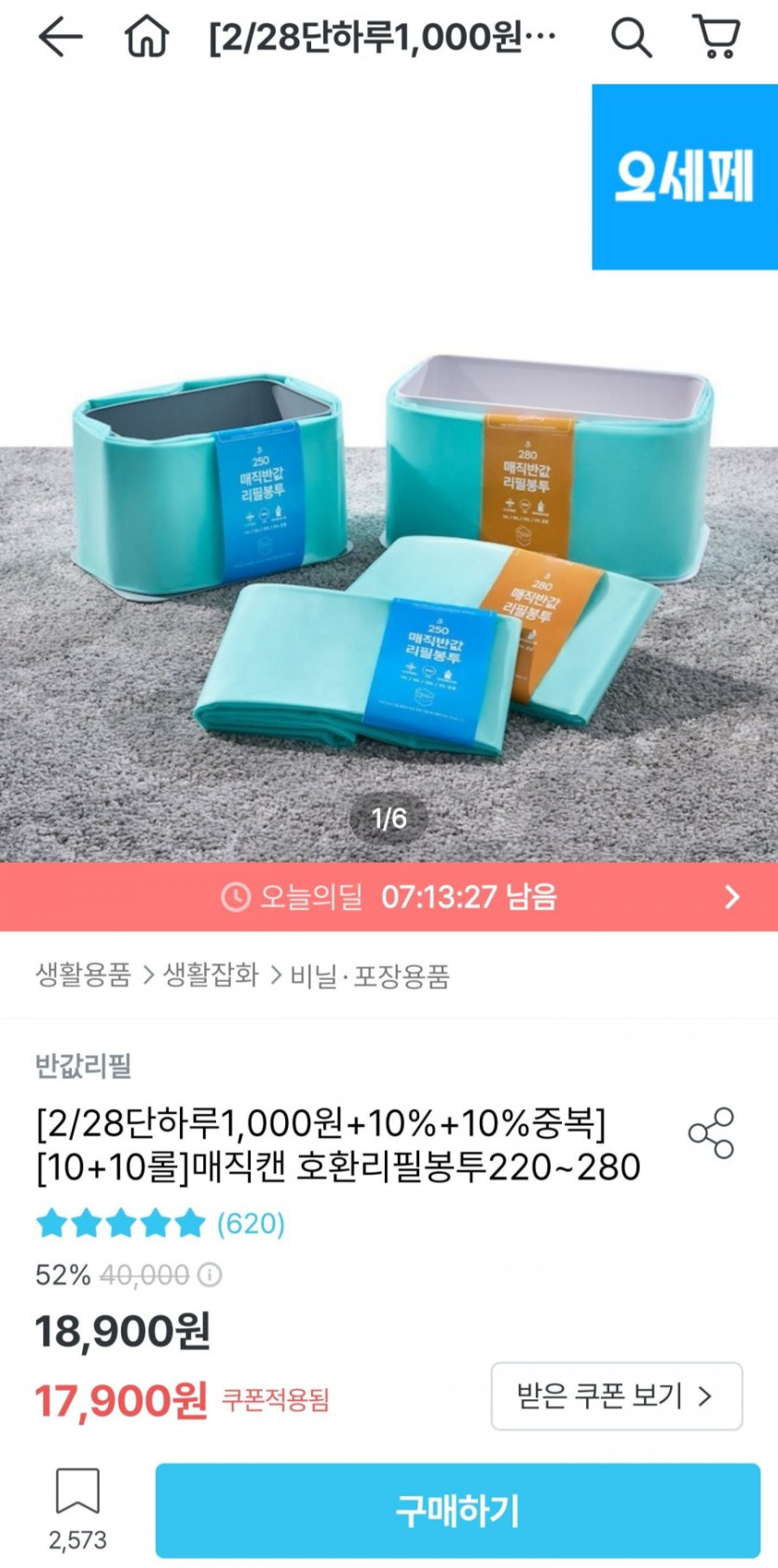Open the 생활용품 category breadcrumb
Screen dimensions: 778x1568
point(83,975)
